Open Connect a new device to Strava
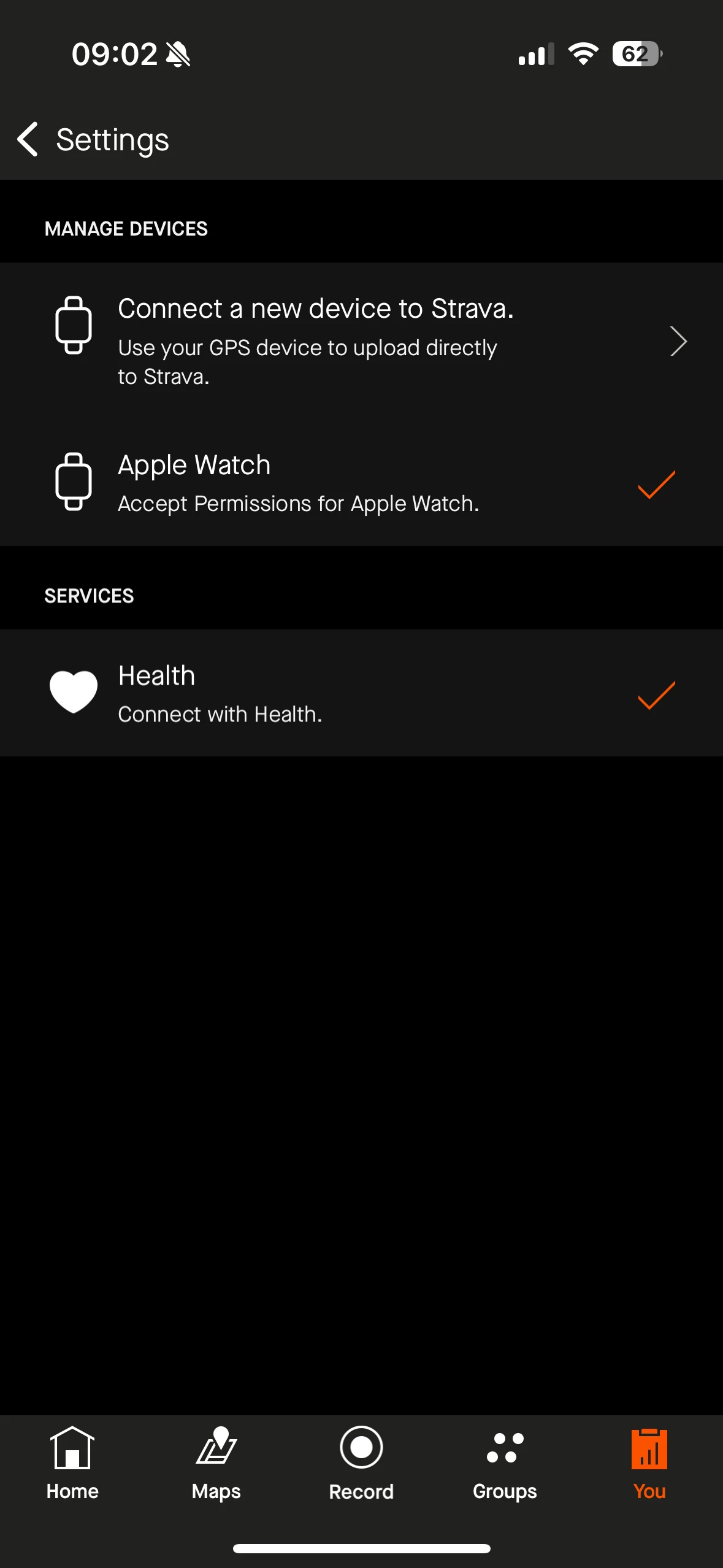 pyautogui.click(x=361, y=342)
